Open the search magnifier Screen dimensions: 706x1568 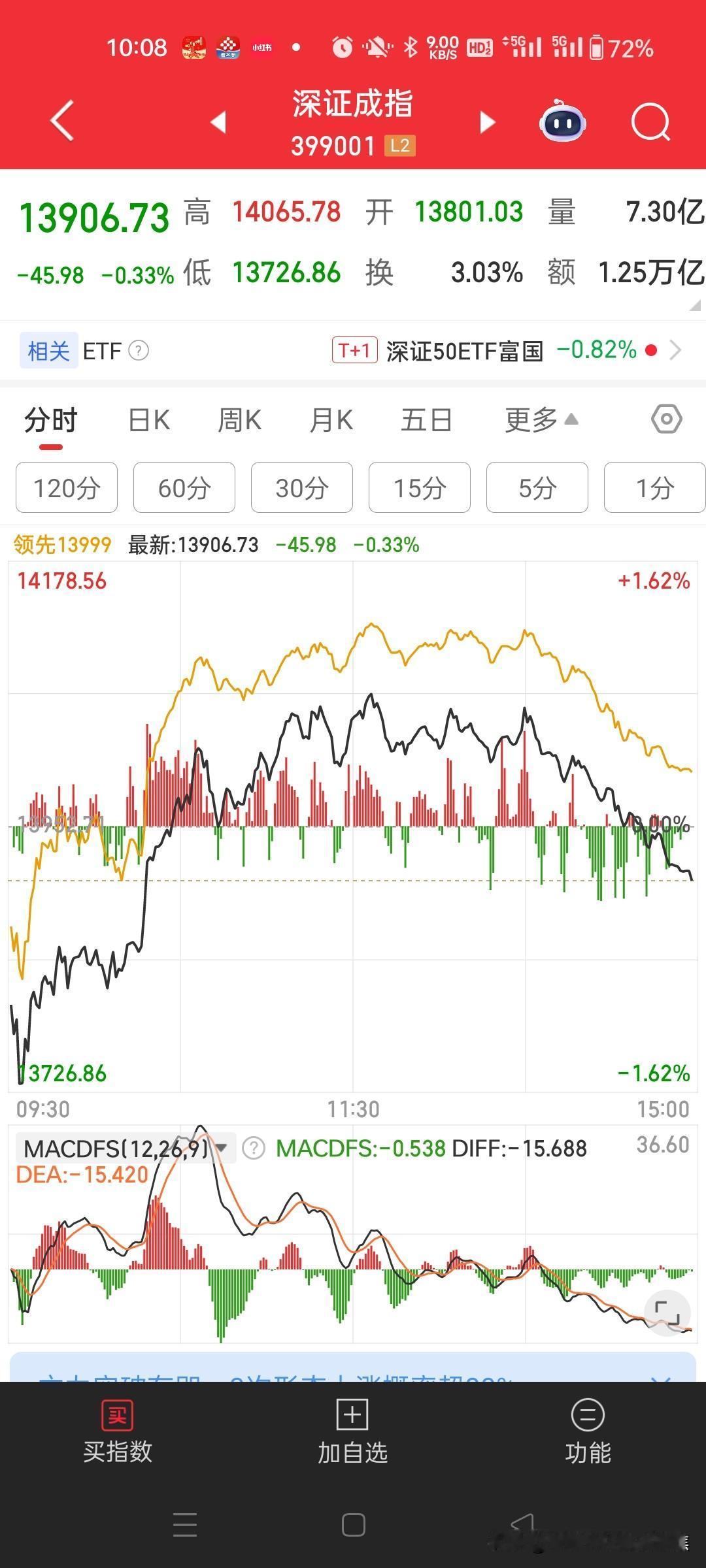pyautogui.click(x=651, y=122)
